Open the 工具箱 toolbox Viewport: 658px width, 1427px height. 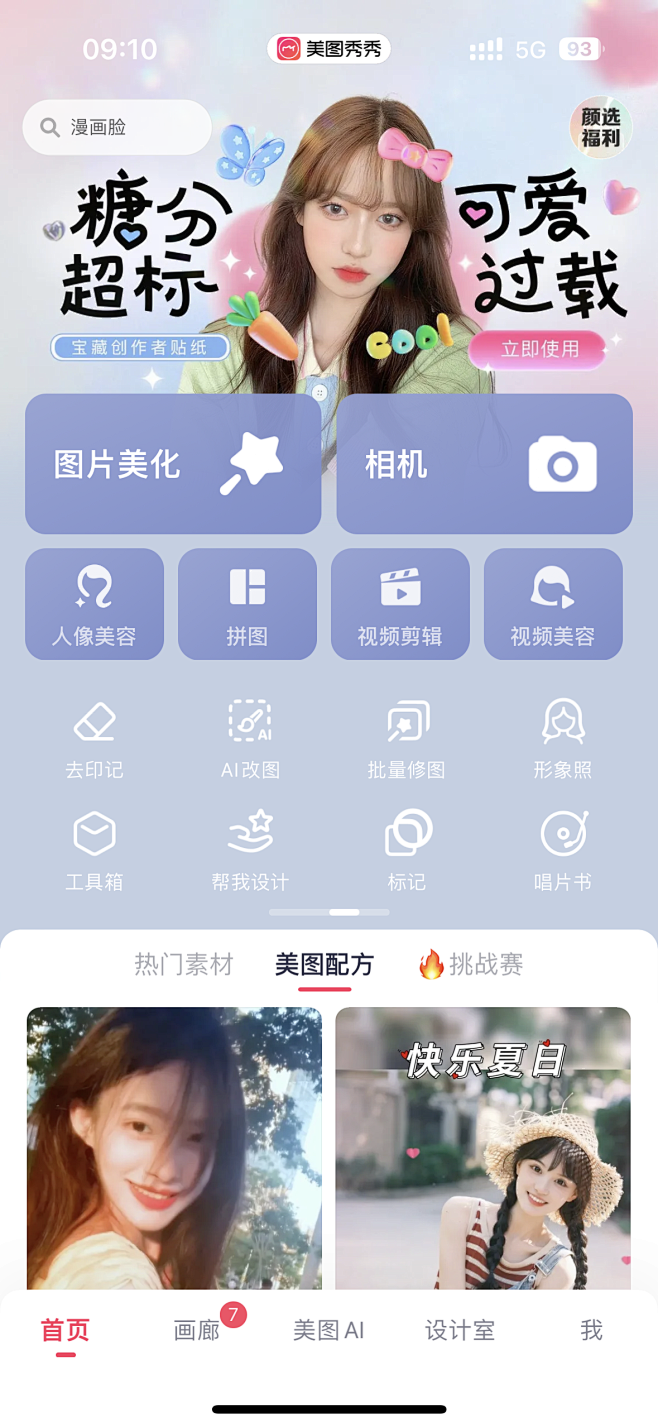click(94, 850)
